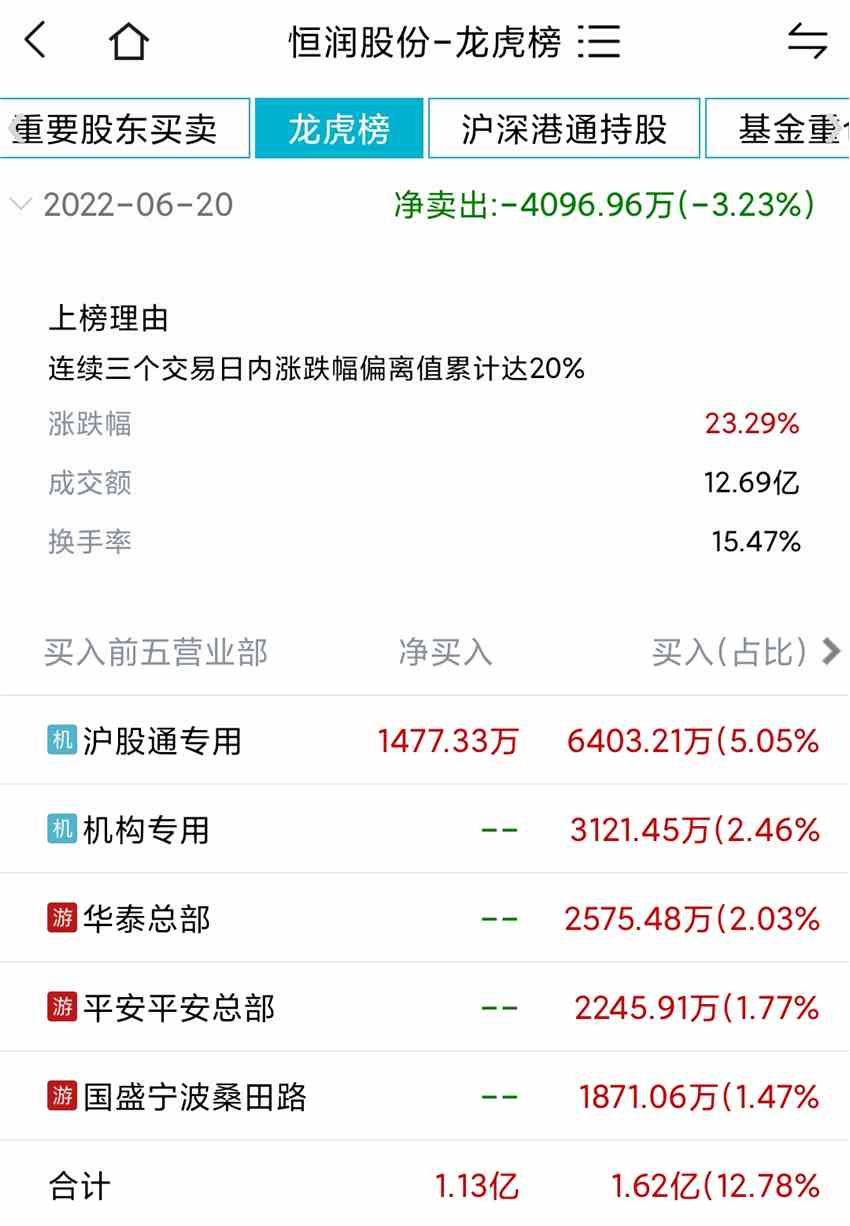Select the 龙虎榜 tab
The height and width of the screenshot is (1226, 850).
pos(339,129)
